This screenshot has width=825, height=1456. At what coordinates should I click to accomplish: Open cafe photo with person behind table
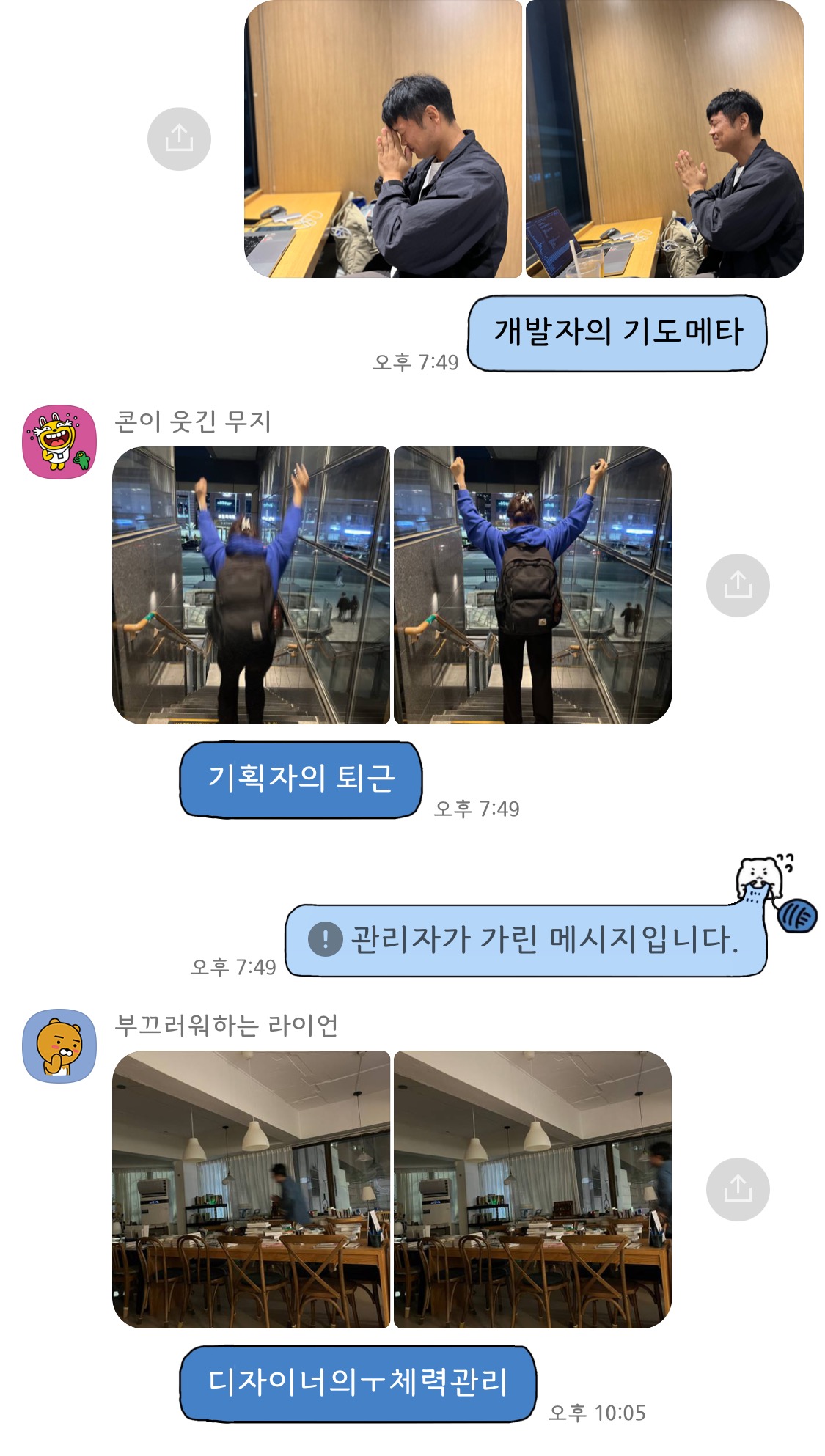tap(251, 1189)
